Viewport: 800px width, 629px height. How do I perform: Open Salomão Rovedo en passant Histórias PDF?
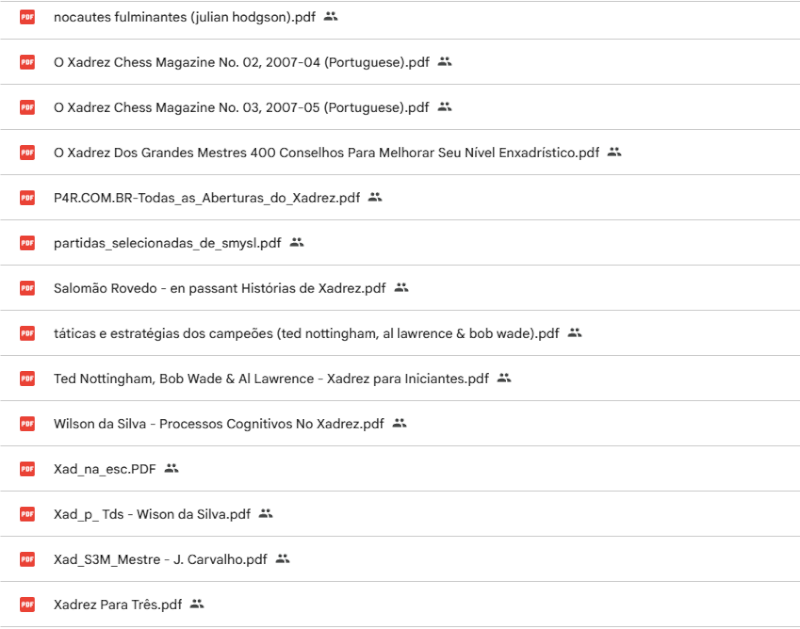(x=219, y=288)
